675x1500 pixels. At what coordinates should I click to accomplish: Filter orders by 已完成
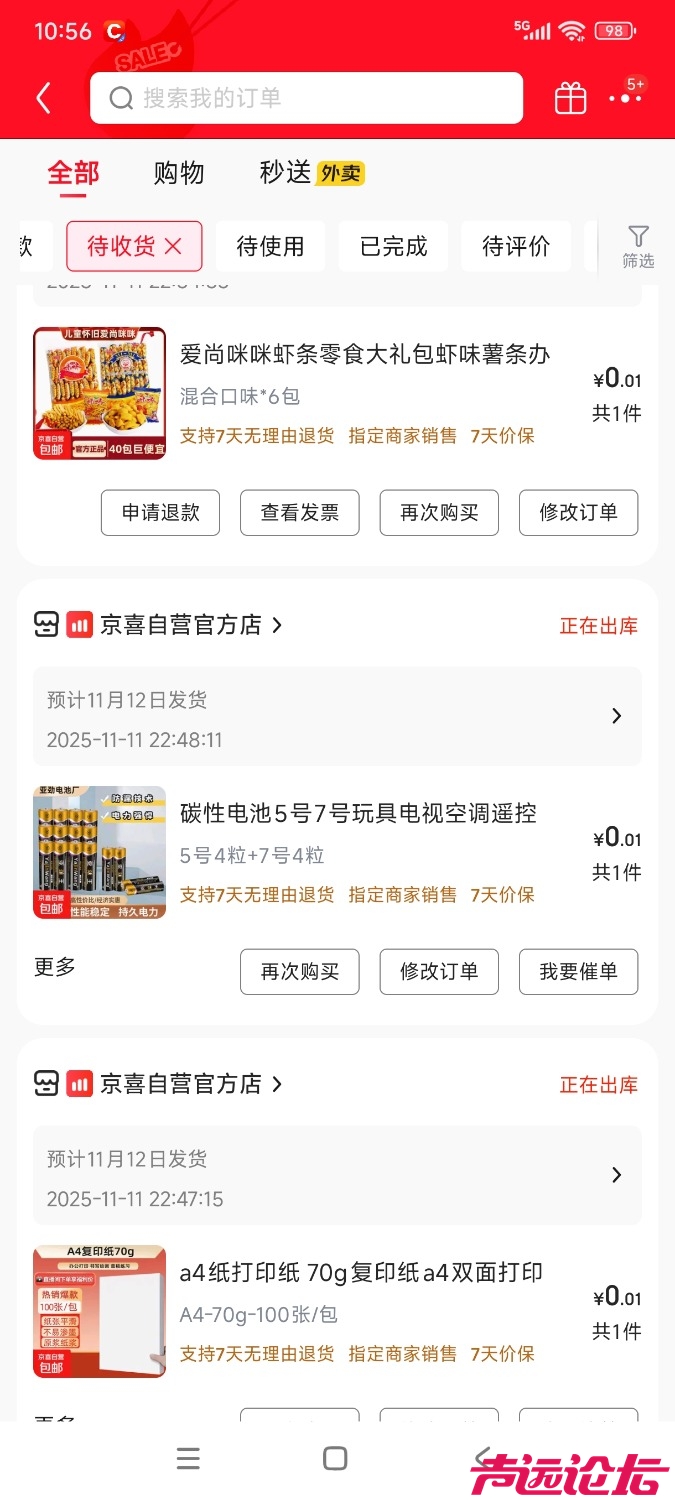[393, 246]
